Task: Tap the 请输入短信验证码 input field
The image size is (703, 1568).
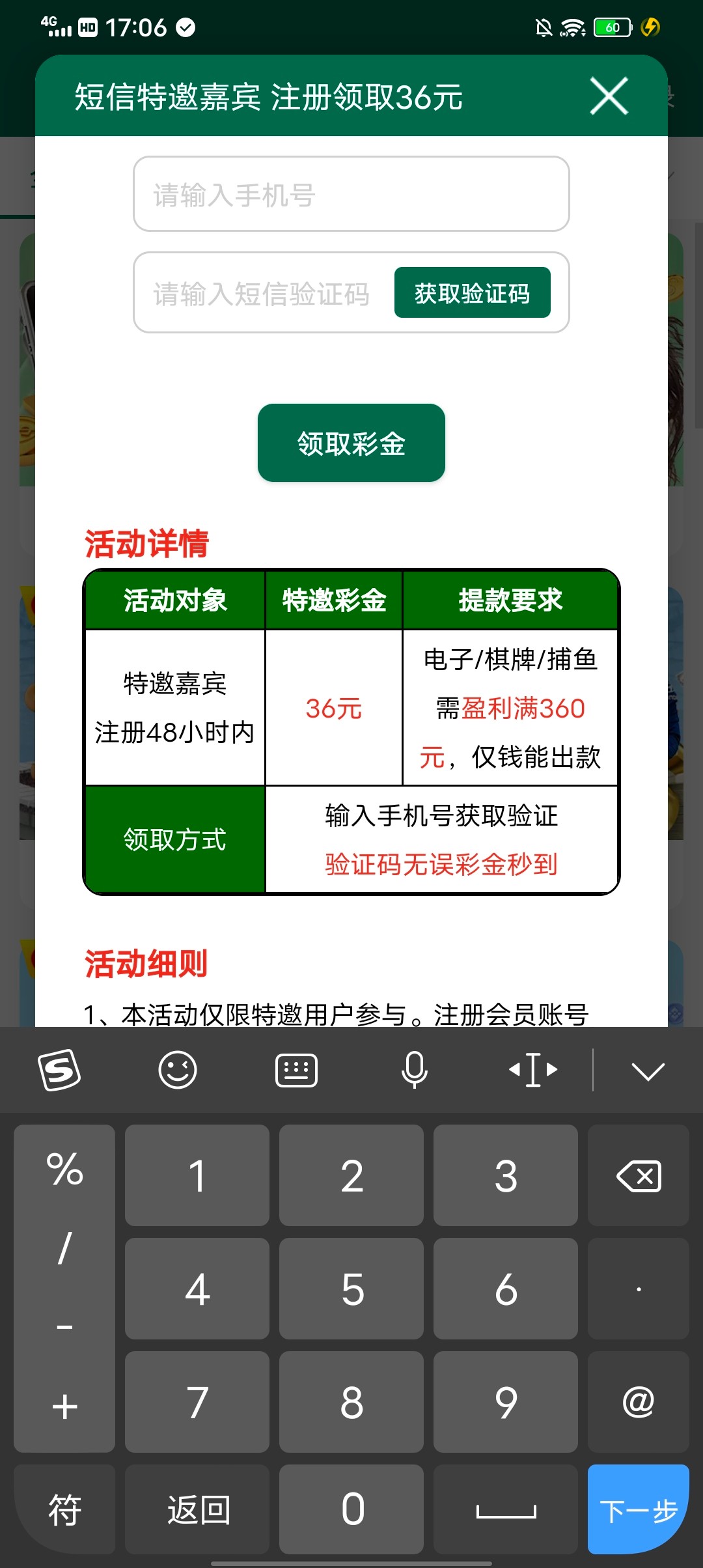Action: click(x=262, y=293)
